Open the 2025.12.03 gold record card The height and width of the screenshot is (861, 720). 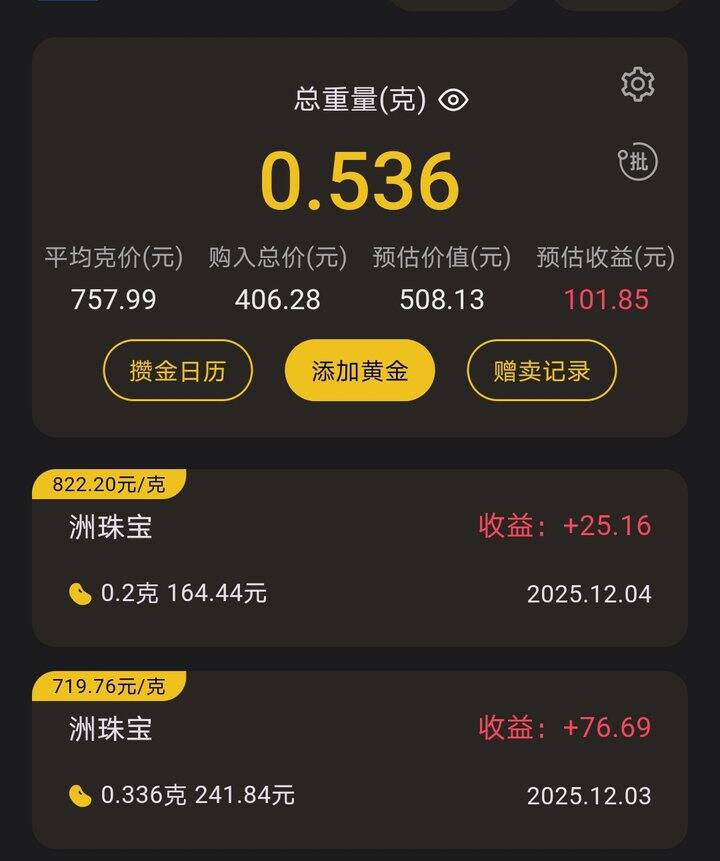[360, 760]
